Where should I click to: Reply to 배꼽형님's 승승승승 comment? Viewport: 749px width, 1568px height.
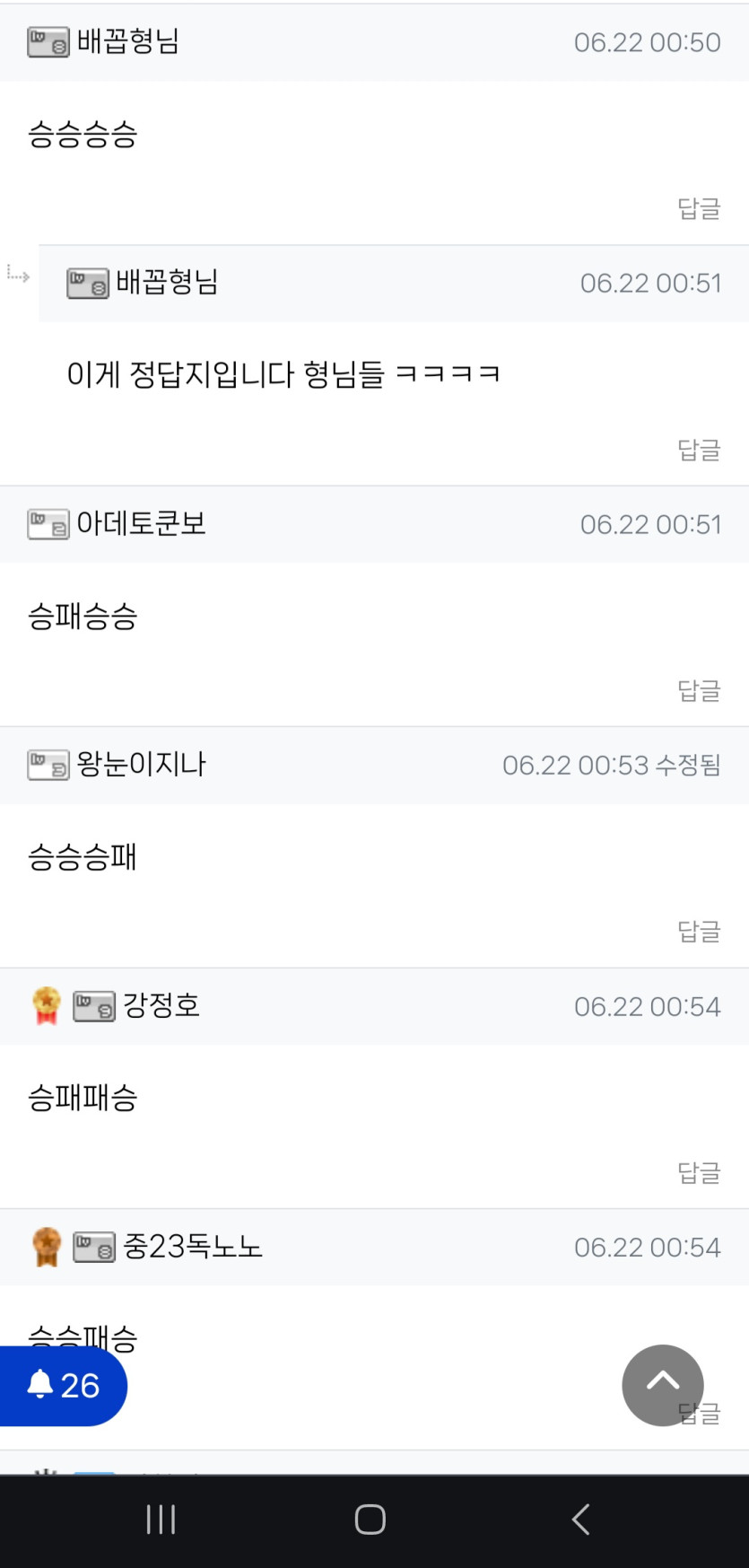pyautogui.click(x=699, y=208)
